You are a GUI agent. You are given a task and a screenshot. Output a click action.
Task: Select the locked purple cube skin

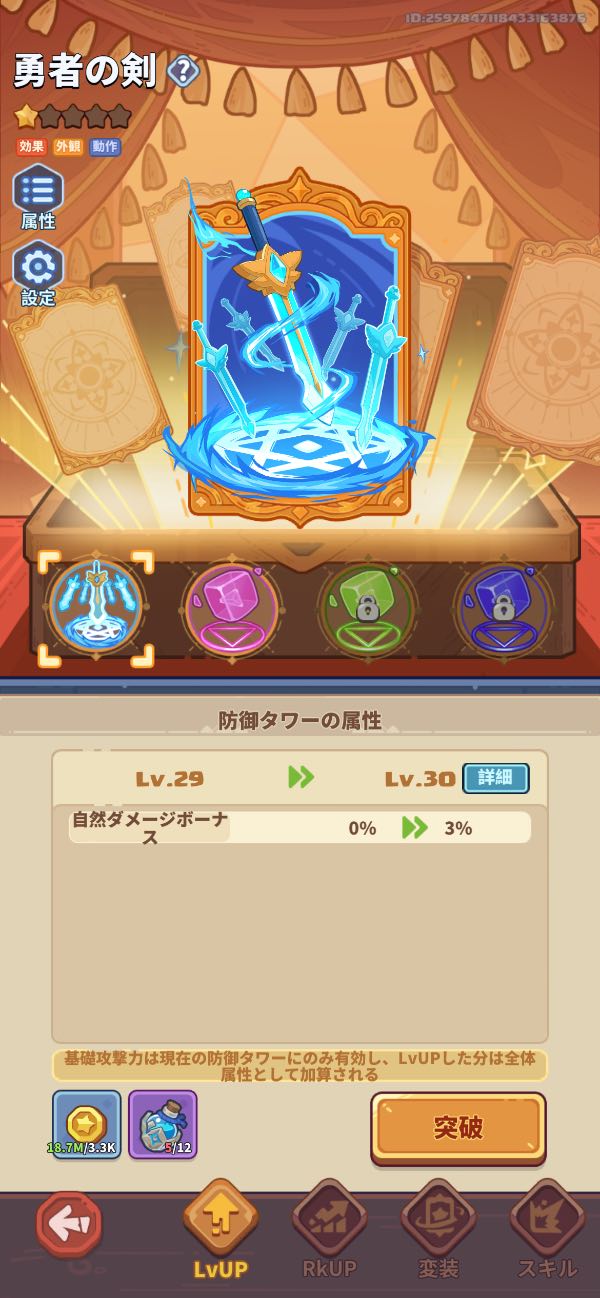502,608
